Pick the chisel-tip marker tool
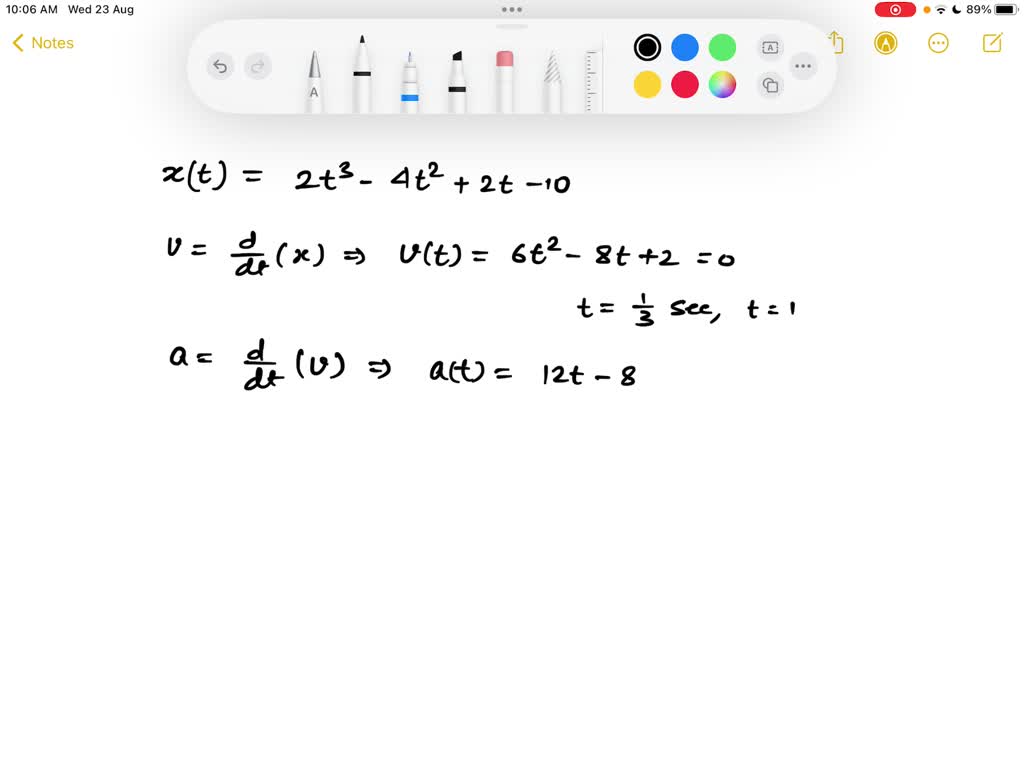The image size is (1024, 768). [x=457, y=80]
